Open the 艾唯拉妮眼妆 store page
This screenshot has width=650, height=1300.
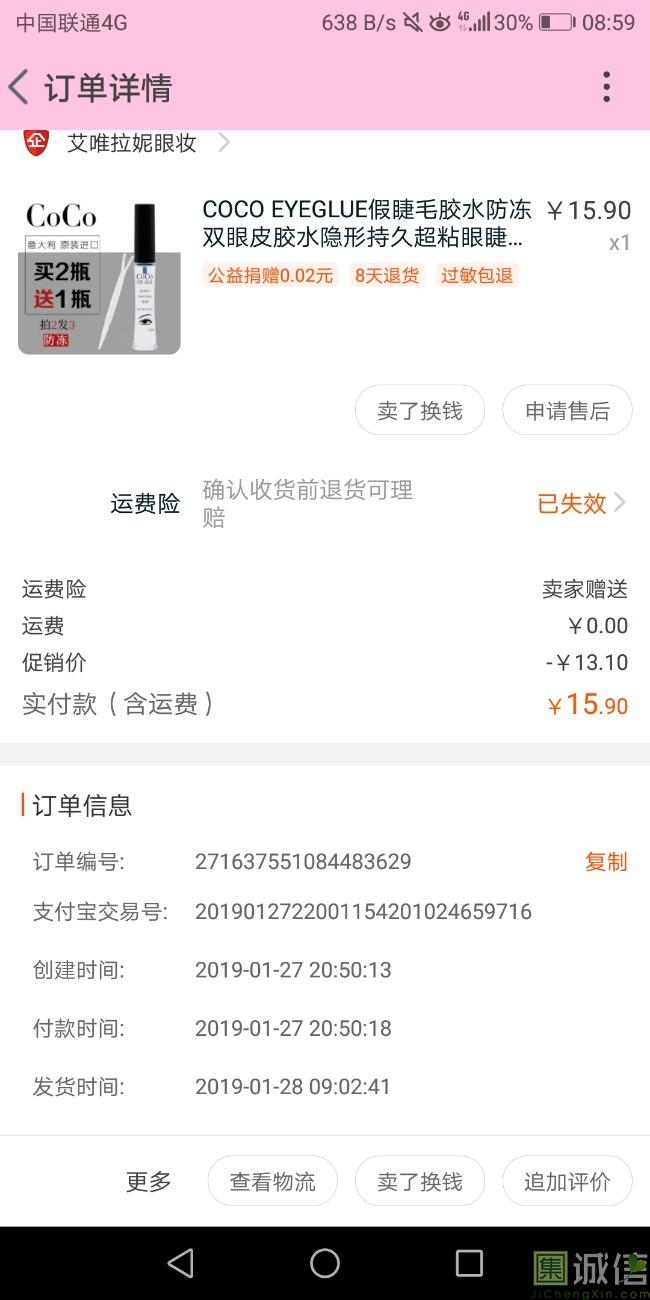click(x=132, y=143)
